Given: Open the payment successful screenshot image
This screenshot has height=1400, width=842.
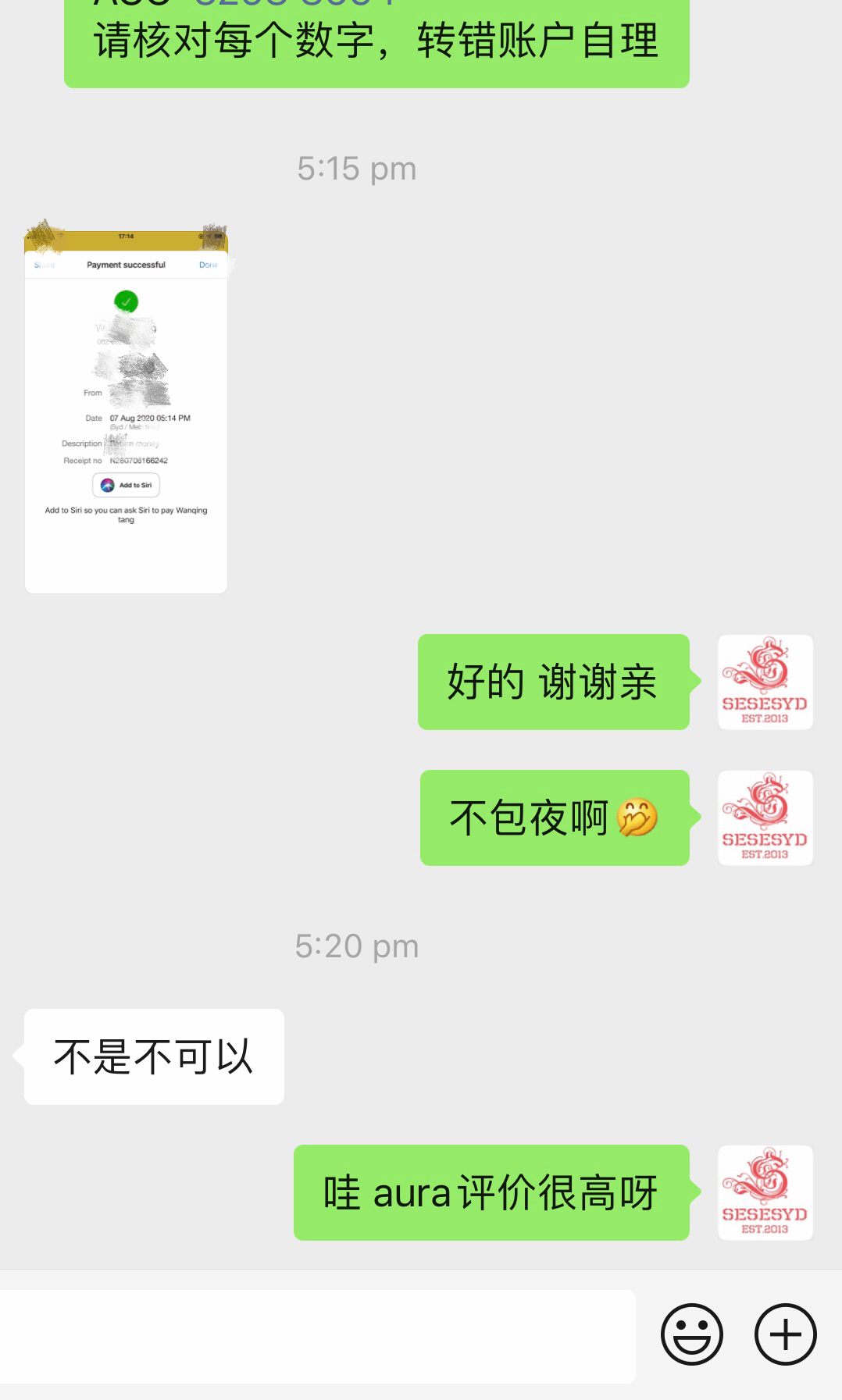Looking at the screenshot, I should (x=126, y=411).
